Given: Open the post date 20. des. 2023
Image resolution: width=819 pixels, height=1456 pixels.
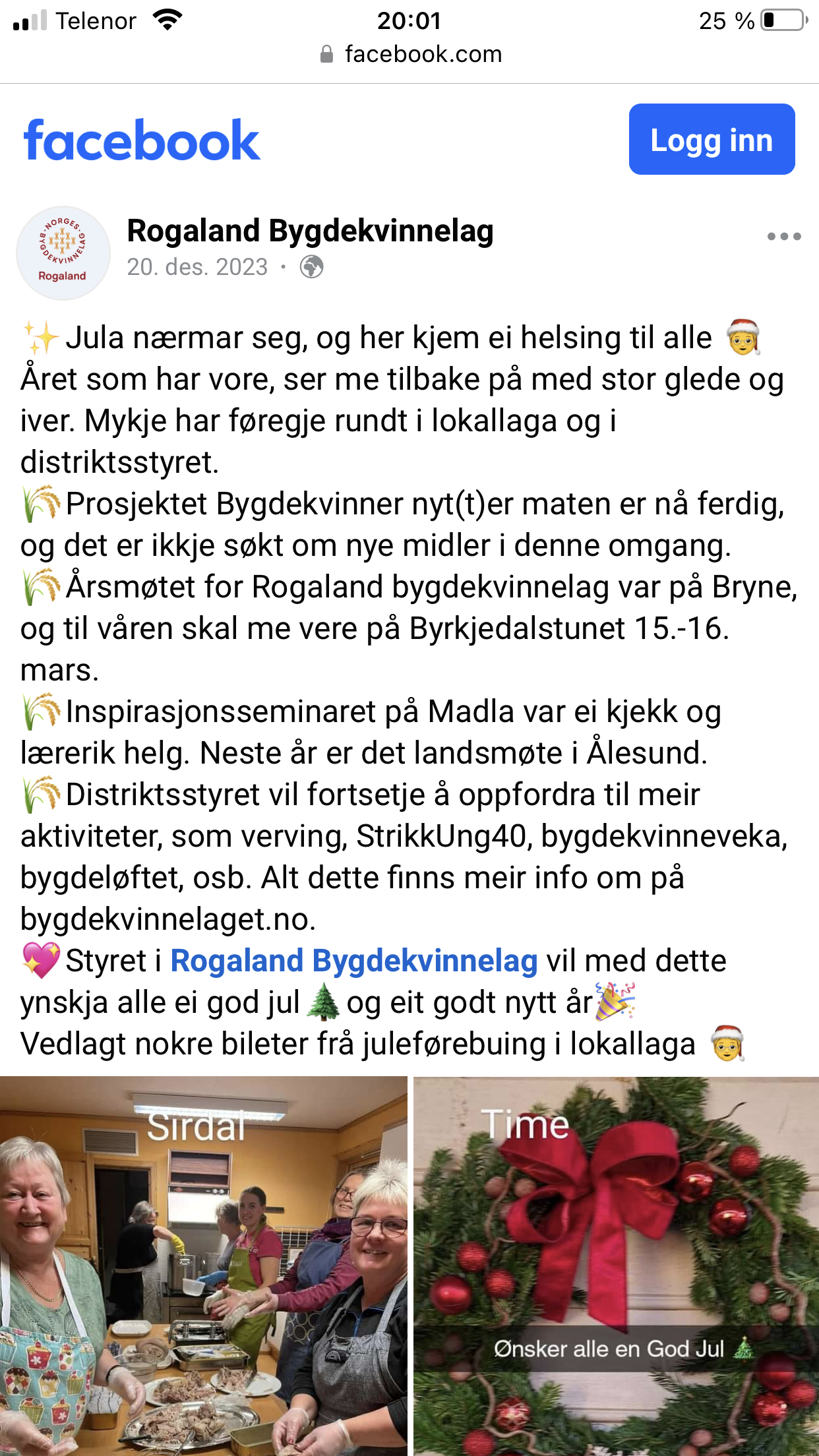Looking at the screenshot, I should tap(197, 267).
